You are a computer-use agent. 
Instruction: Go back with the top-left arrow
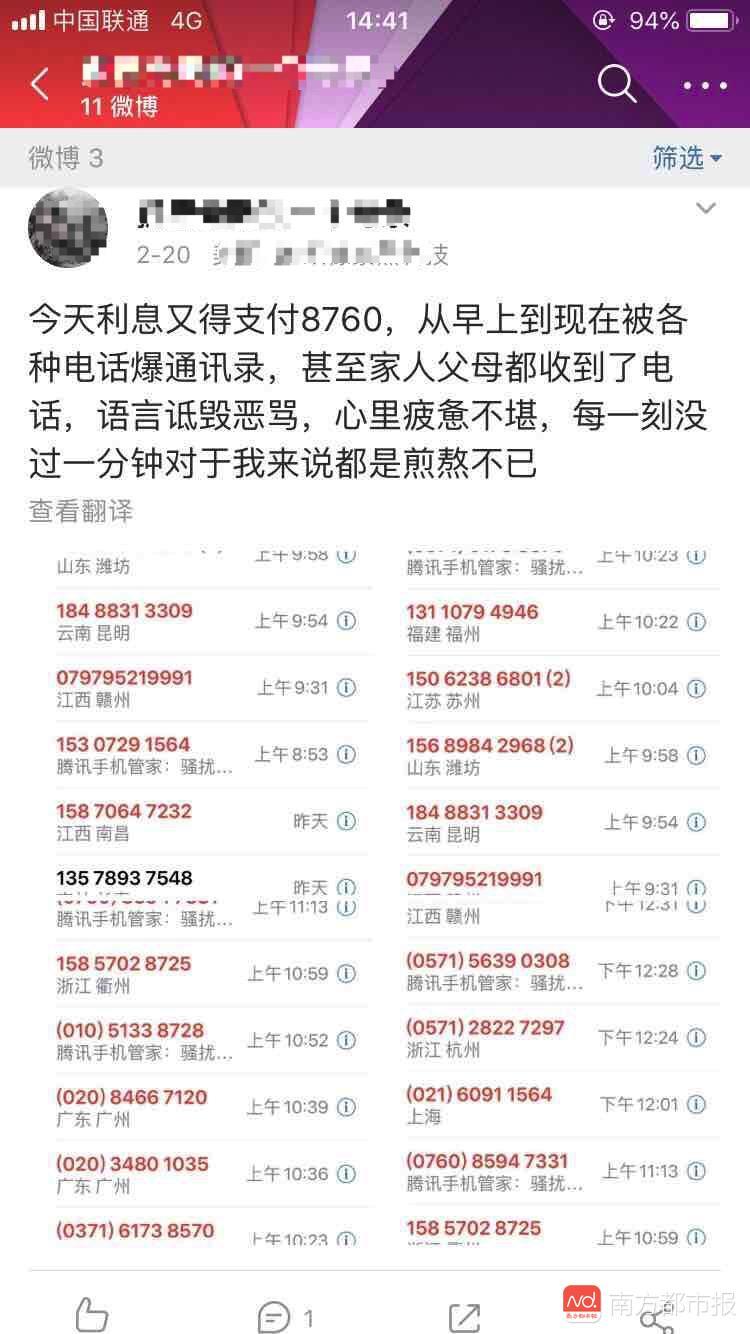click(x=40, y=84)
